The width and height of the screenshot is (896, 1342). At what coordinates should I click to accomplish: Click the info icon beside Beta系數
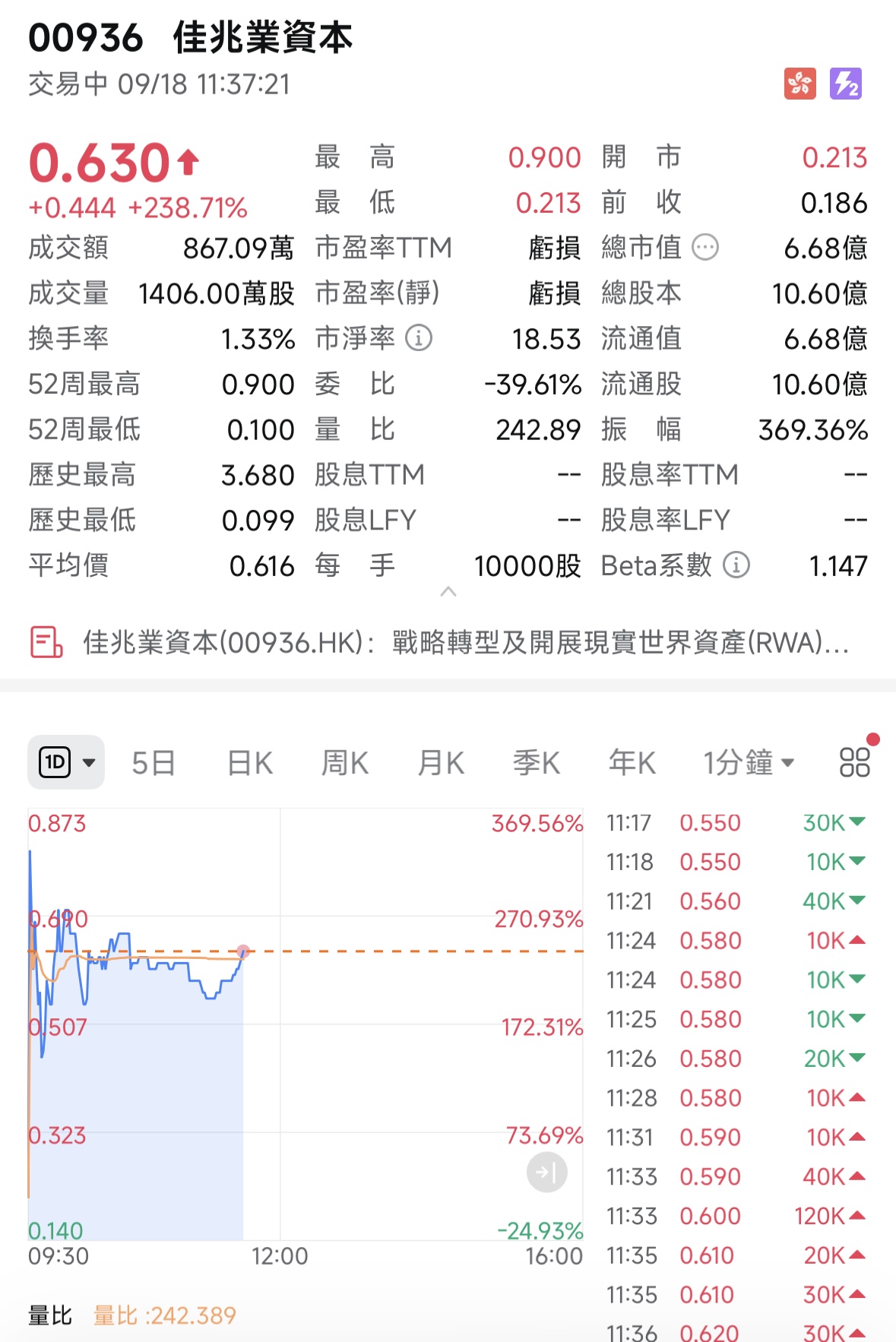click(734, 565)
